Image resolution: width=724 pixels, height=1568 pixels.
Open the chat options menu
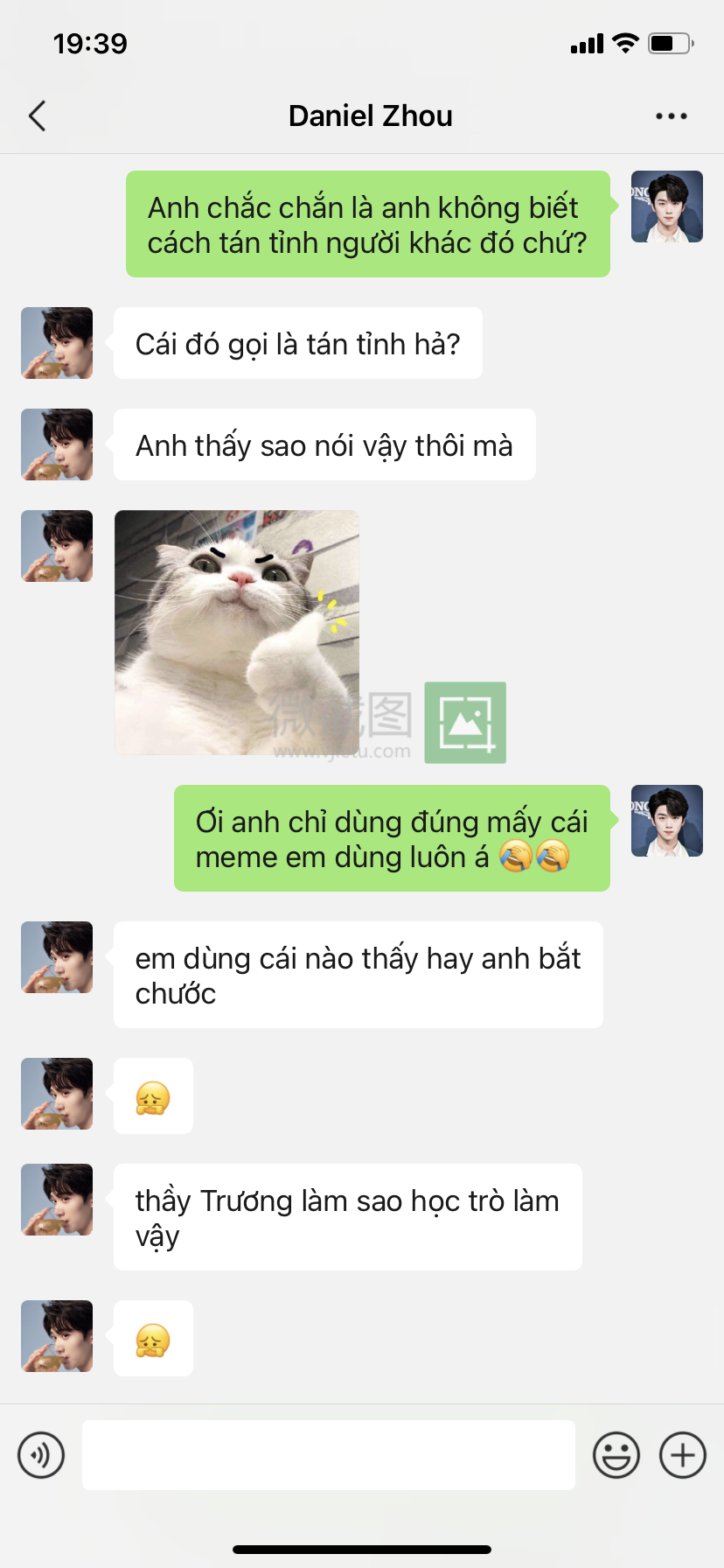tap(671, 115)
